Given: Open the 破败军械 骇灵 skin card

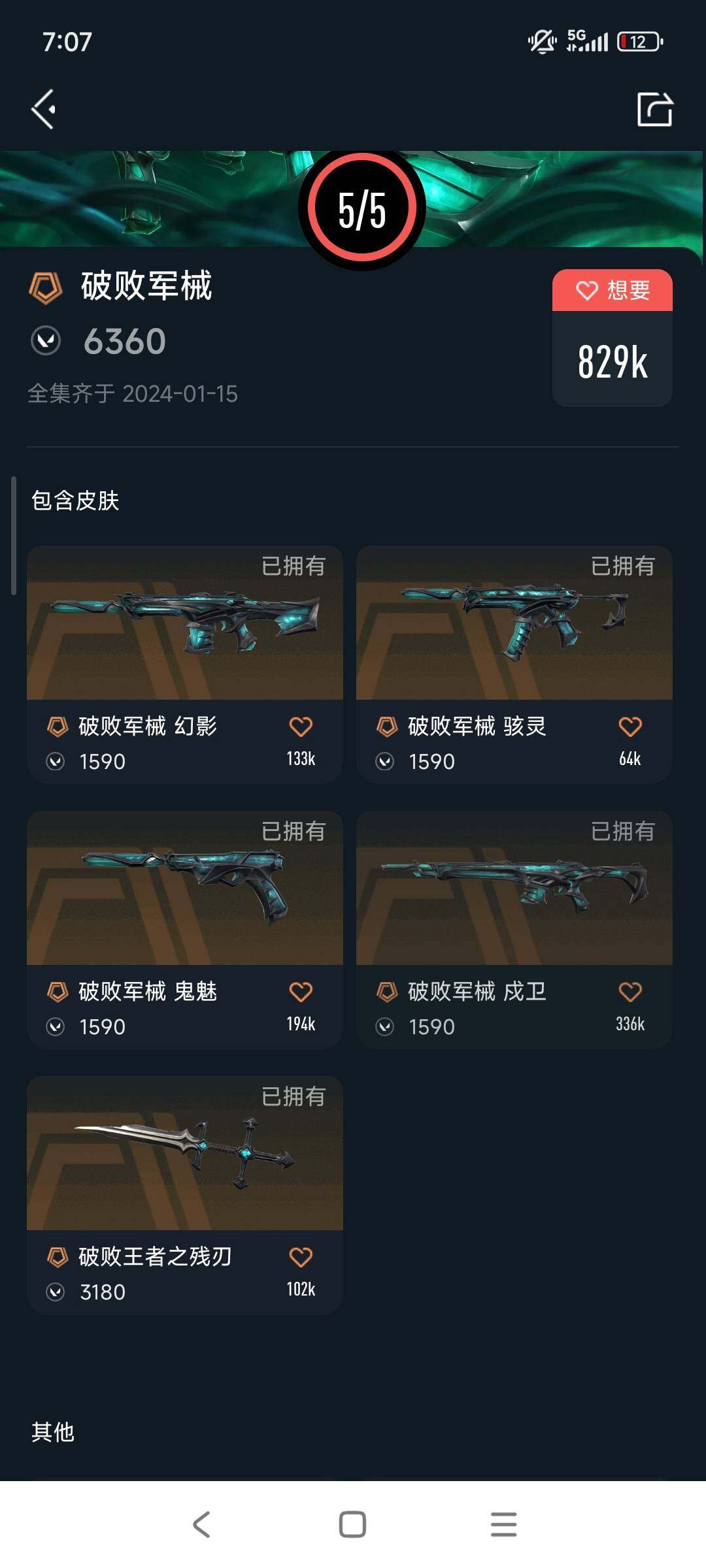Looking at the screenshot, I should (x=514, y=624).
